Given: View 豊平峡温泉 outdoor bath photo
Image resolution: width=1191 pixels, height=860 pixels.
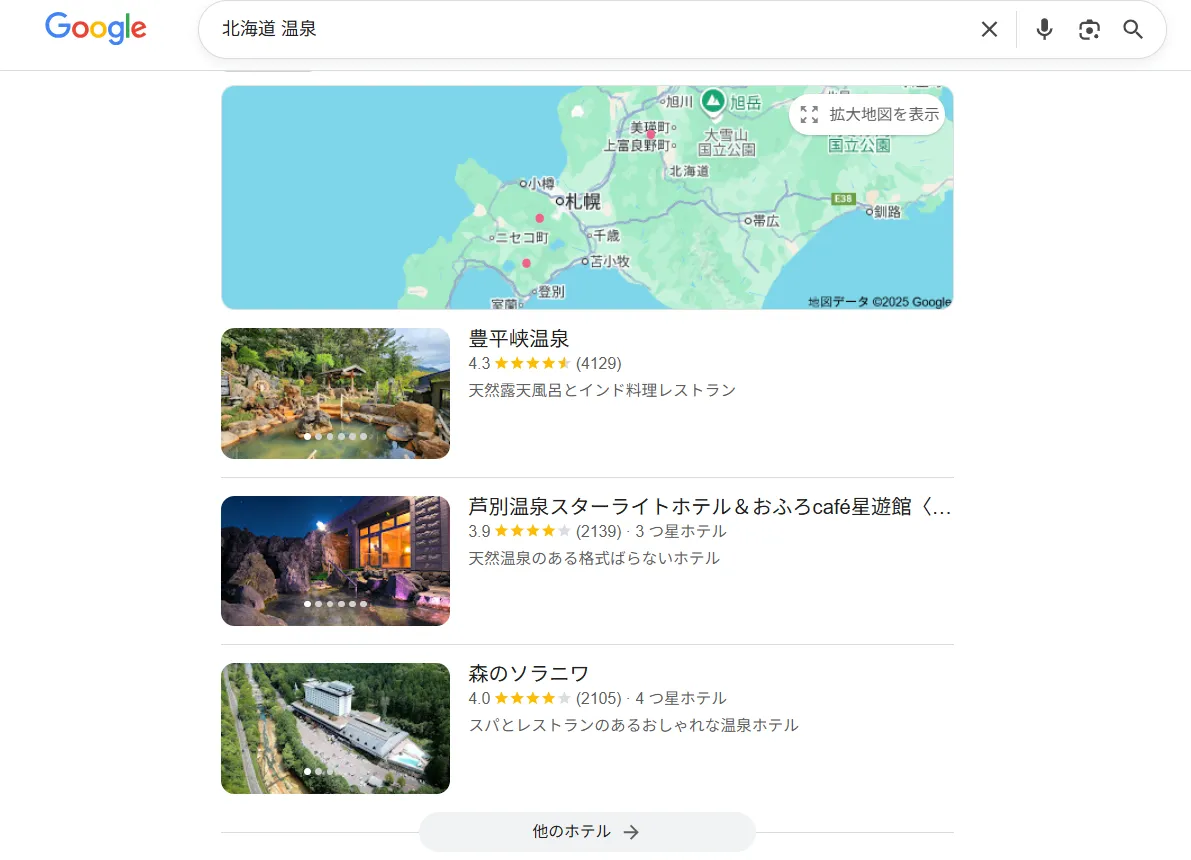Looking at the screenshot, I should coord(335,393).
